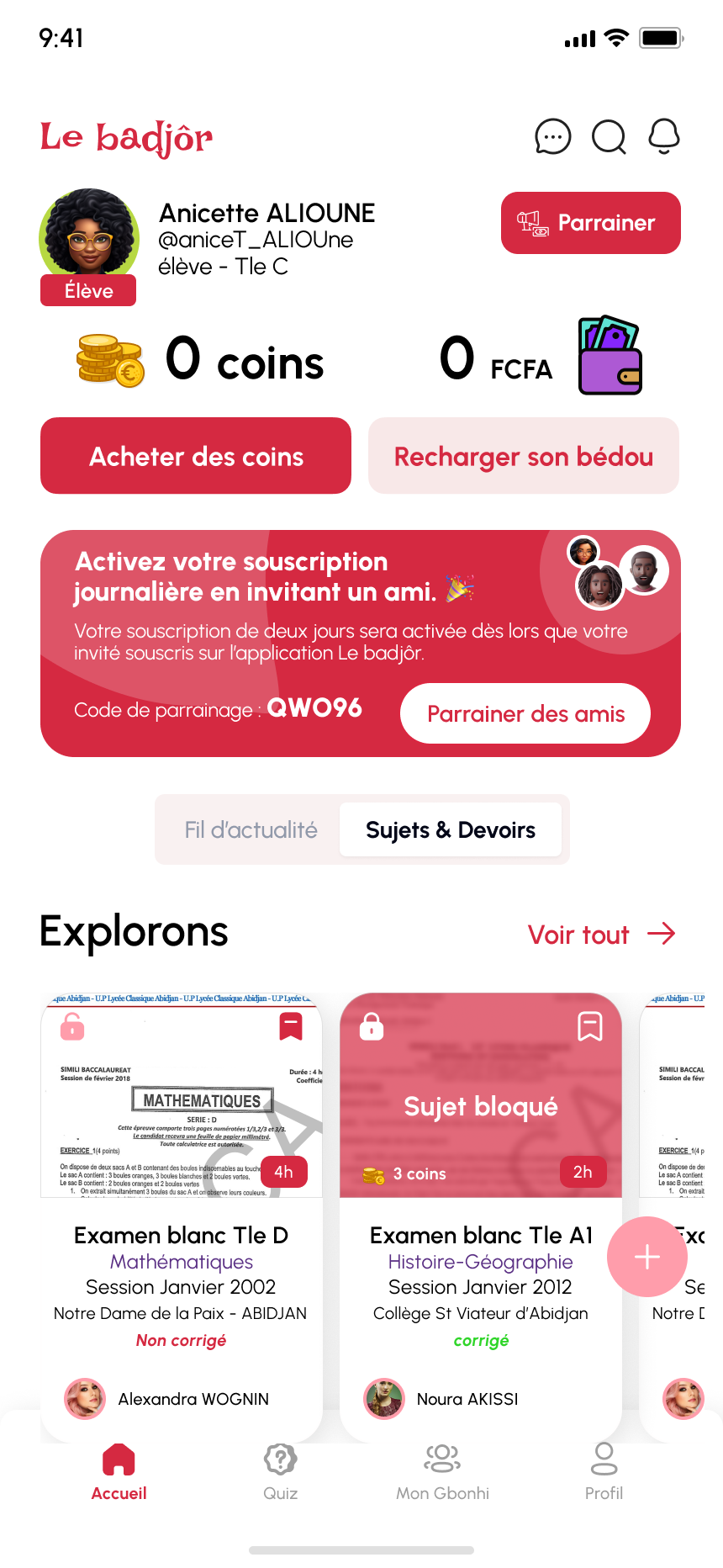Open the search icon

coord(609,136)
